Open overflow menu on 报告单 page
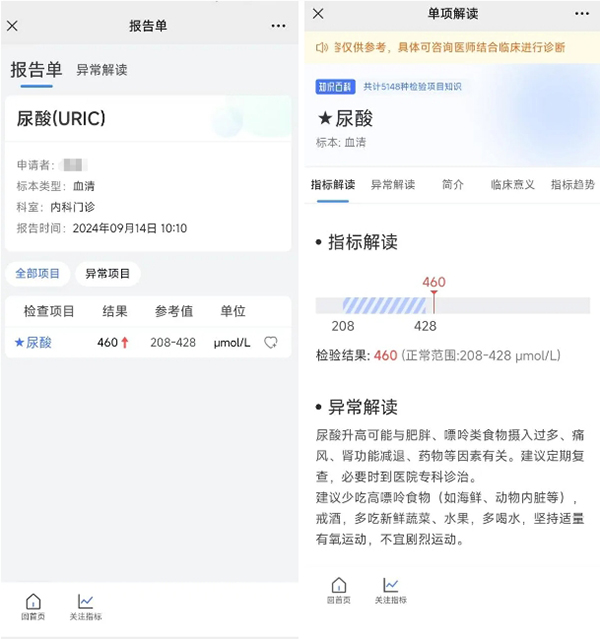The width and height of the screenshot is (600, 639). click(x=278, y=26)
